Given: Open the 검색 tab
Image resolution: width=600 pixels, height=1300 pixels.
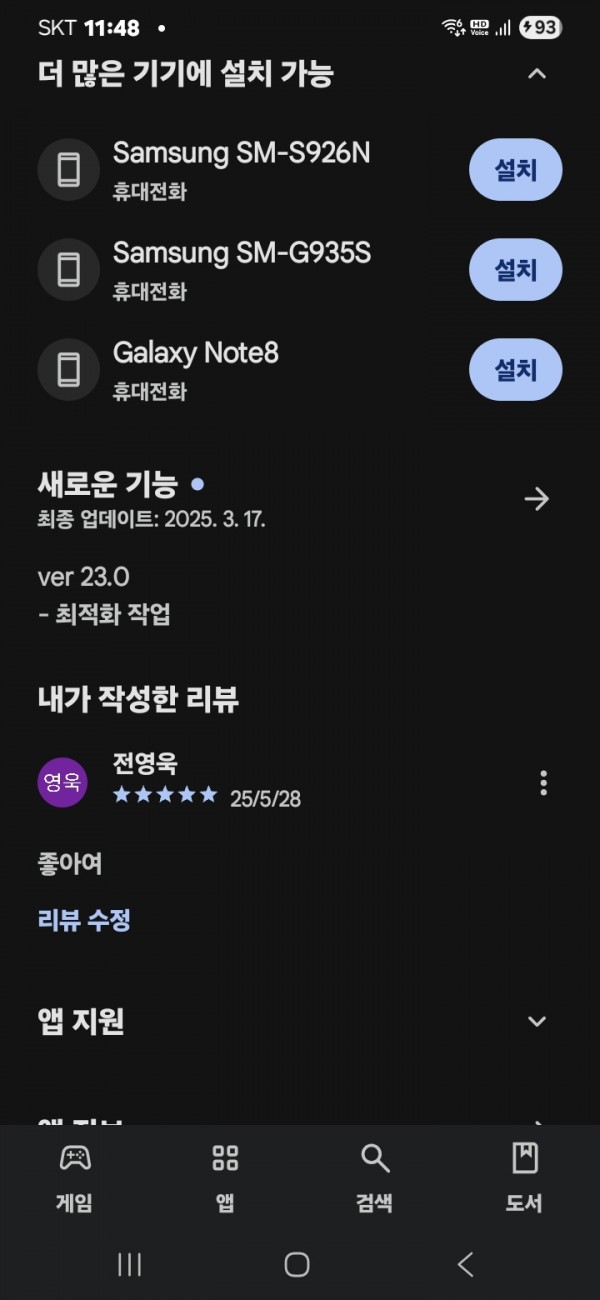Looking at the screenshot, I should (x=374, y=1178).
